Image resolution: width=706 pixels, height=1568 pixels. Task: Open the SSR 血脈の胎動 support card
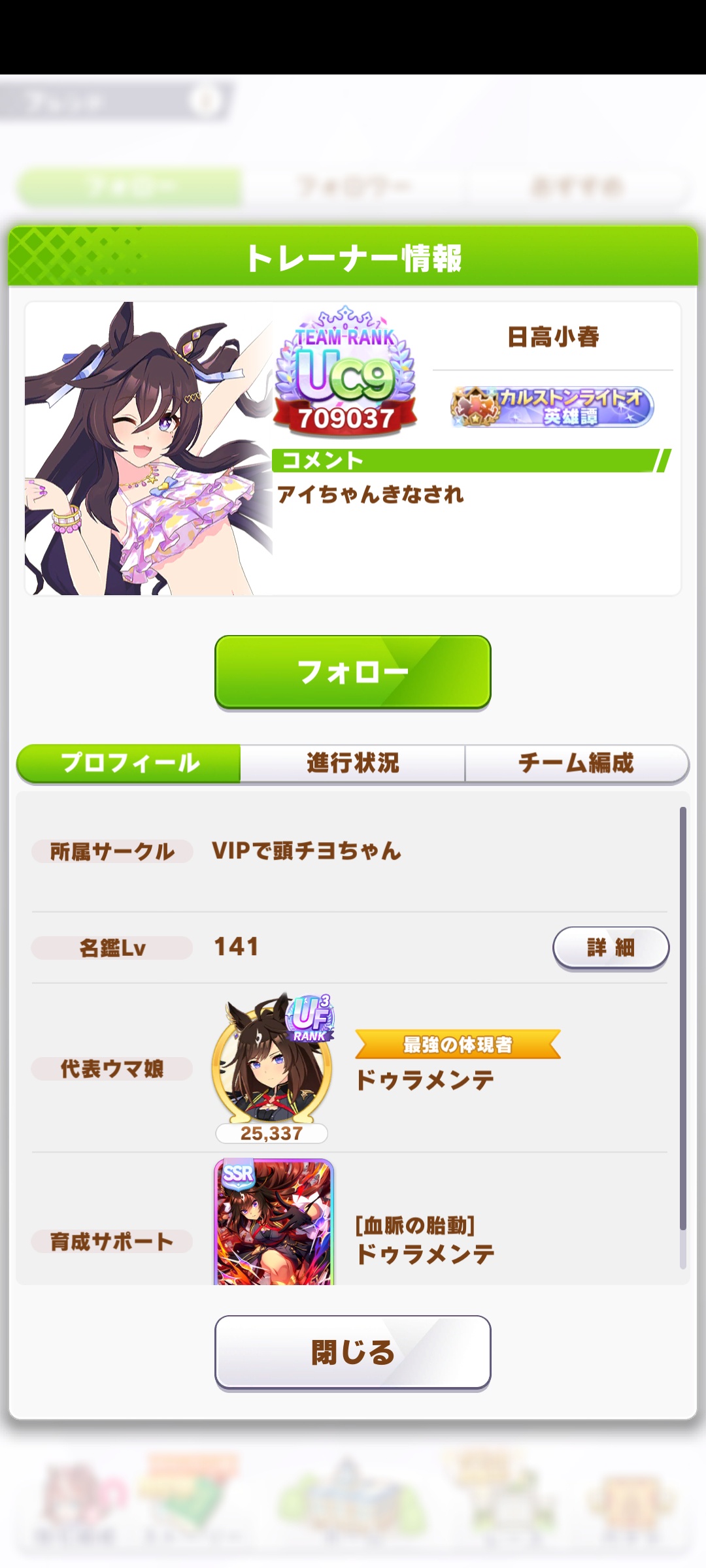274,1222
